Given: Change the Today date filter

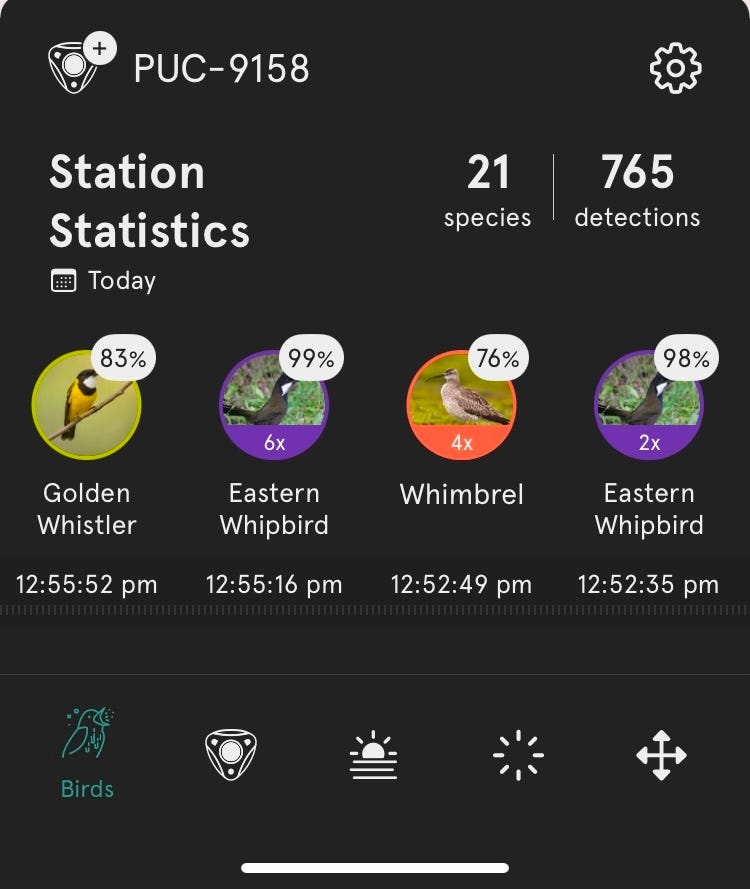Looking at the screenshot, I should coord(103,281).
